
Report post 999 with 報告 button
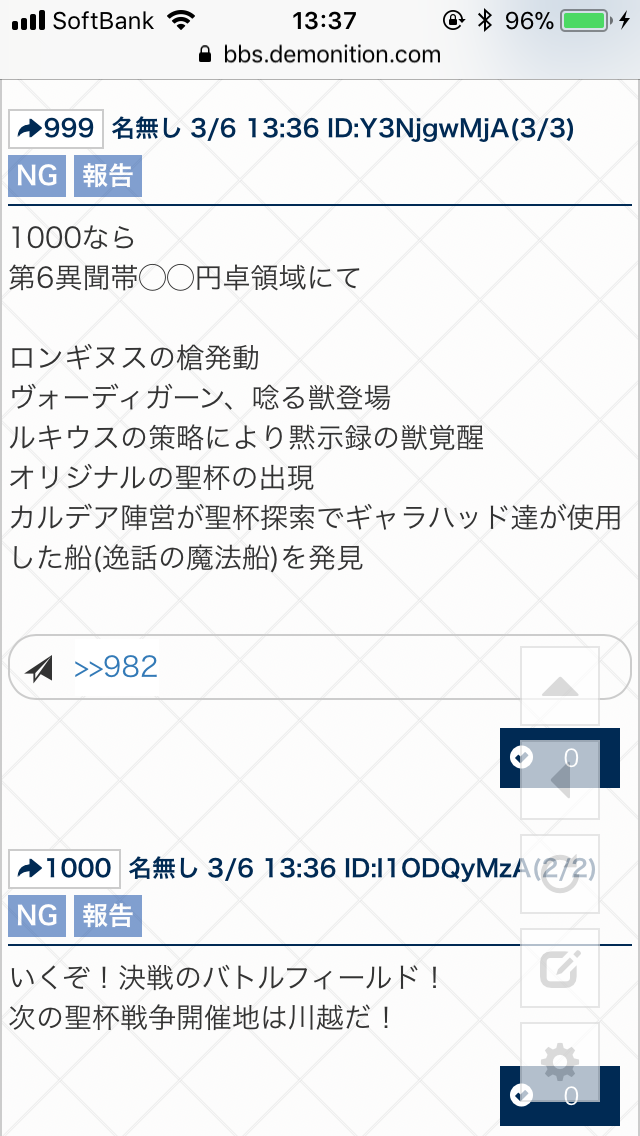pyautogui.click(x=107, y=177)
